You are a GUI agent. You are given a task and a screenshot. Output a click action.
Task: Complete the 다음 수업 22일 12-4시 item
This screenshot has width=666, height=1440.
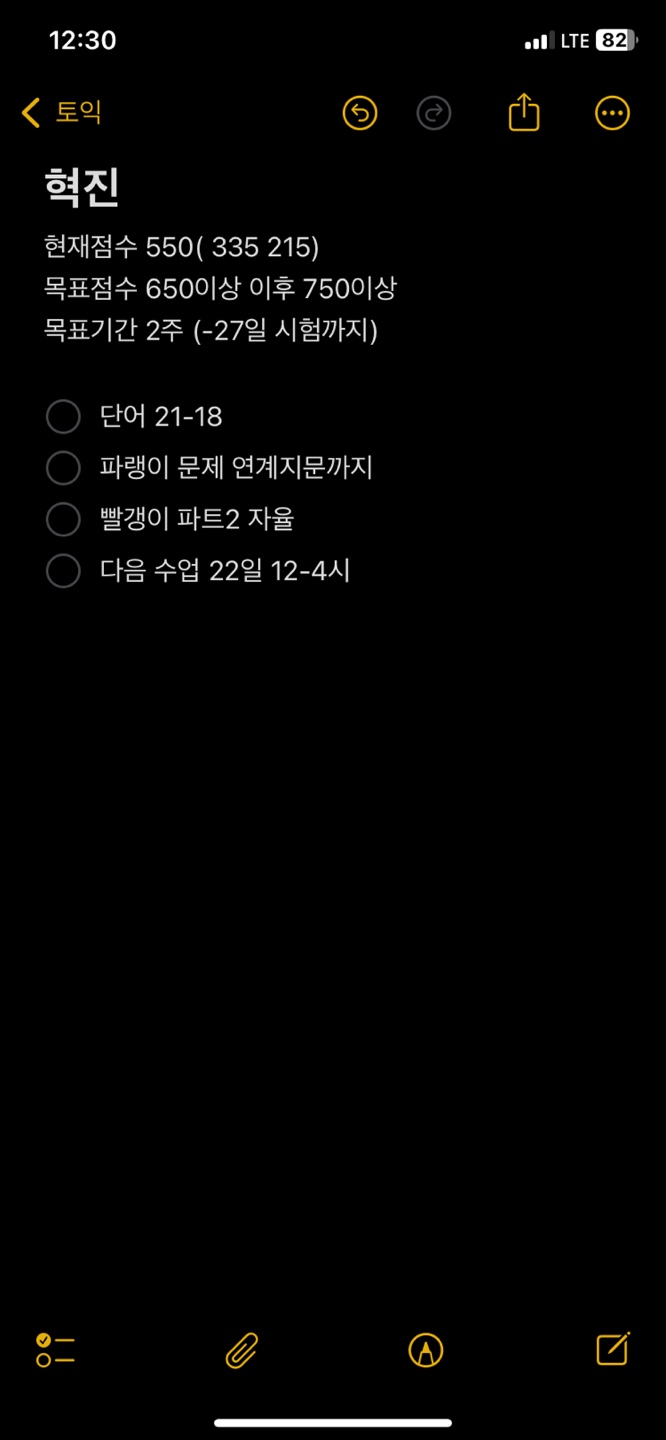point(63,571)
